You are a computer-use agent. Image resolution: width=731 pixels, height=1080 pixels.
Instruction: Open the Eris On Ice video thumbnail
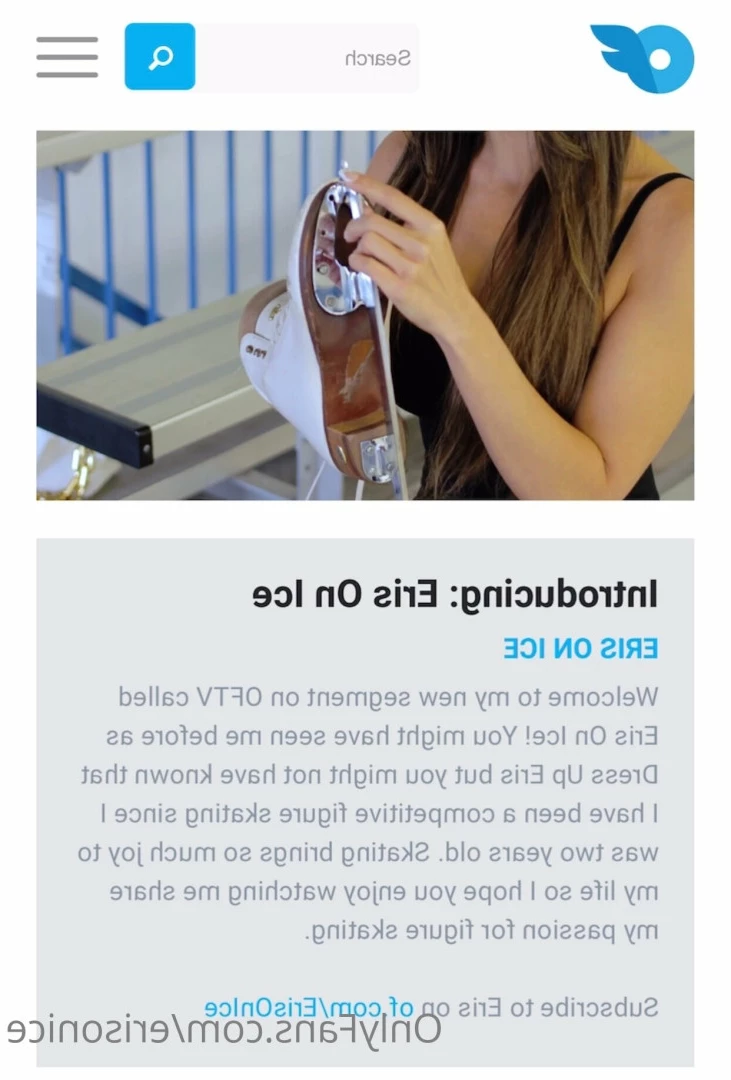click(x=365, y=315)
